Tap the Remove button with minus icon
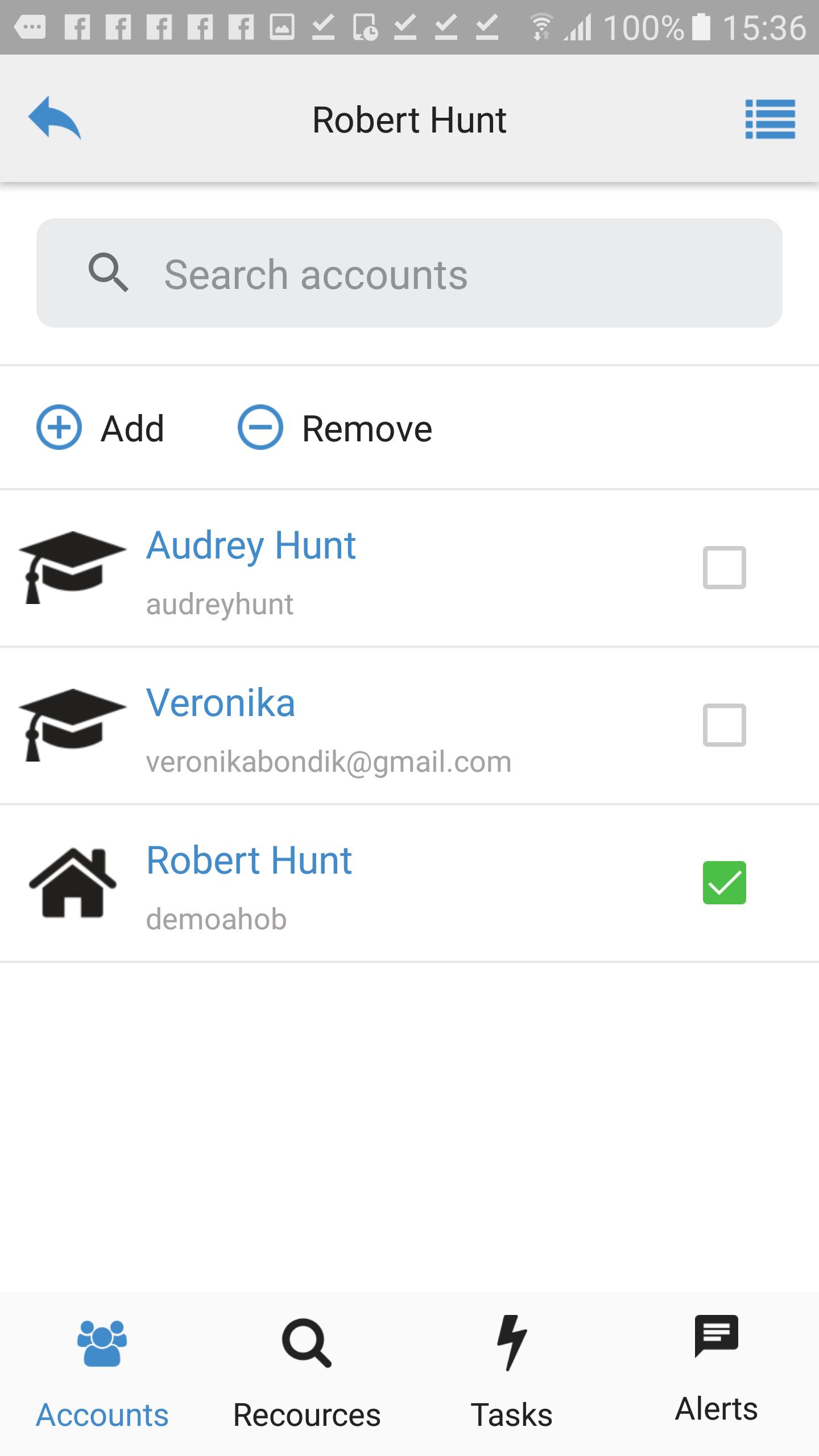819x1456 pixels. coord(335,428)
